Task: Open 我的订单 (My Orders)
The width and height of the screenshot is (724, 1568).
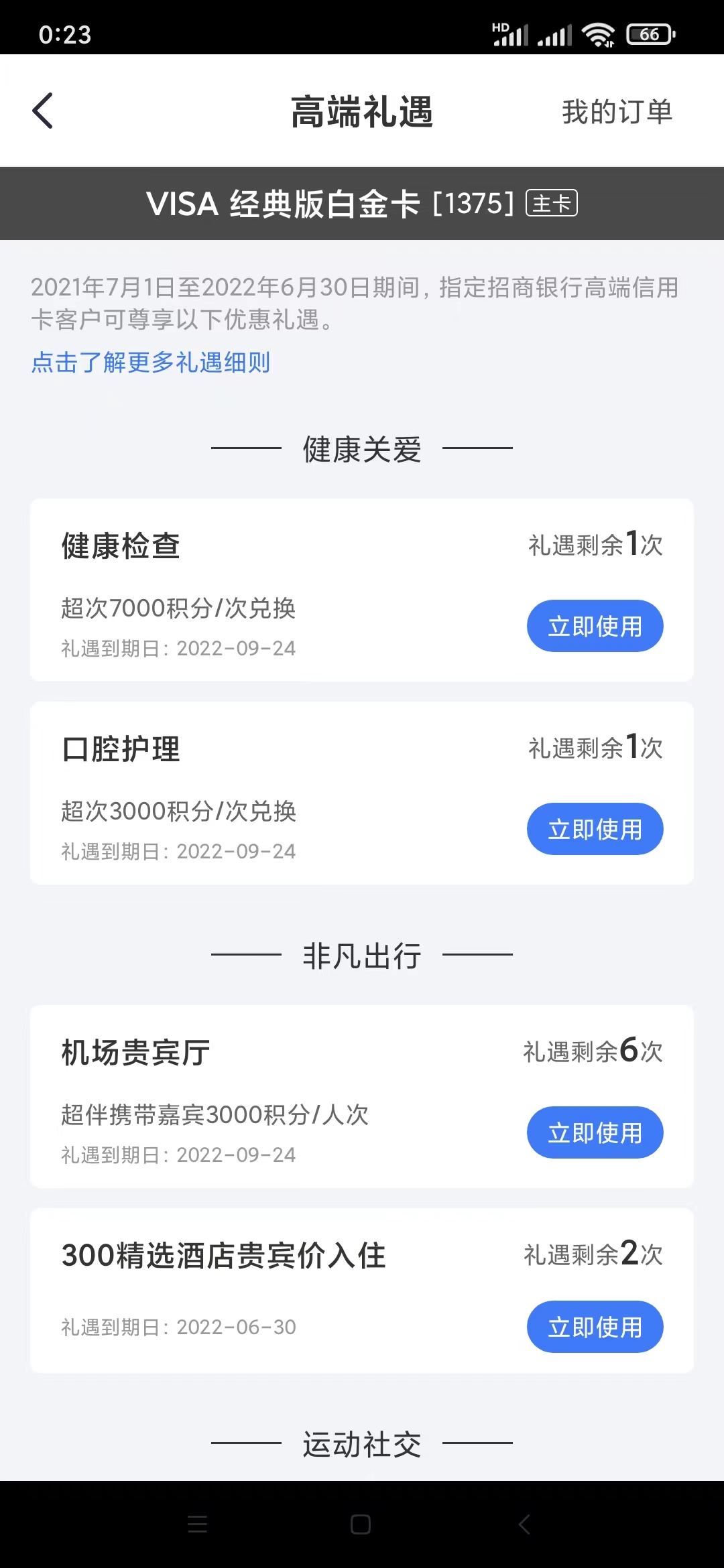Action: 617,112
